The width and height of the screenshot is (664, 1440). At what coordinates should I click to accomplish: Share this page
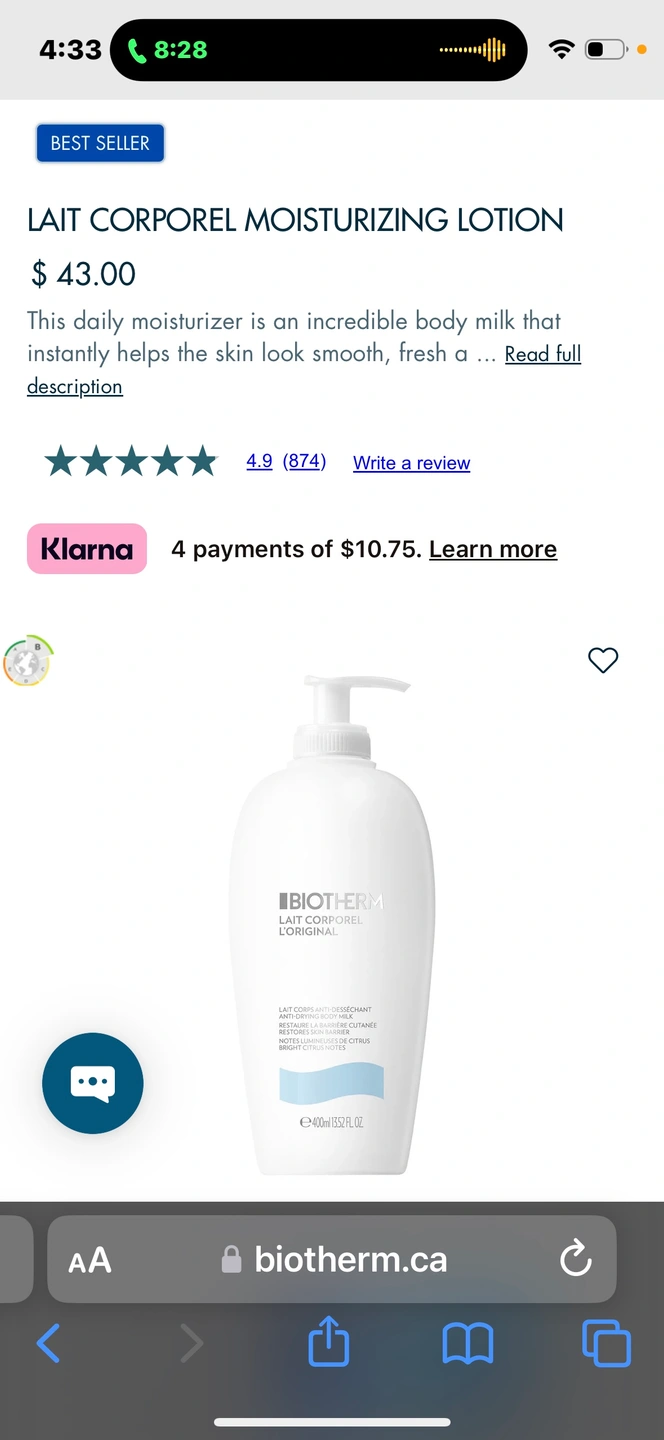click(329, 1341)
